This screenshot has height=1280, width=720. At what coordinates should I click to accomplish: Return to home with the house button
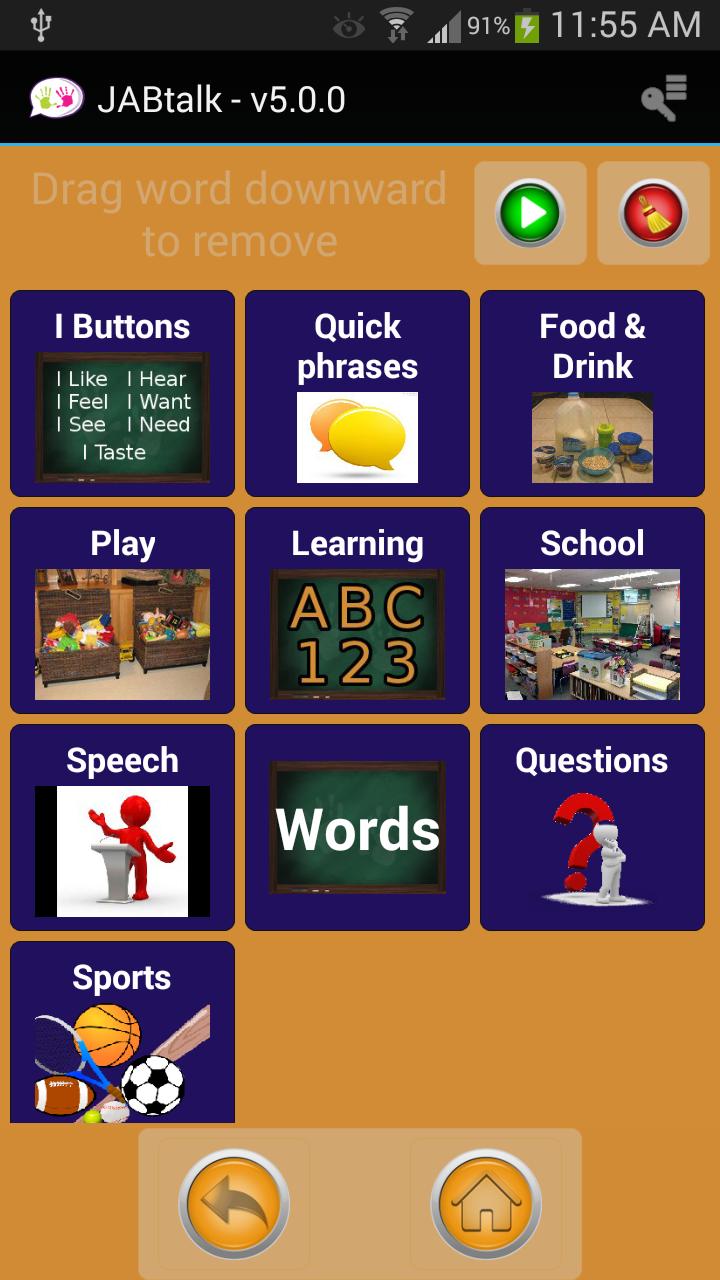(x=486, y=1204)
